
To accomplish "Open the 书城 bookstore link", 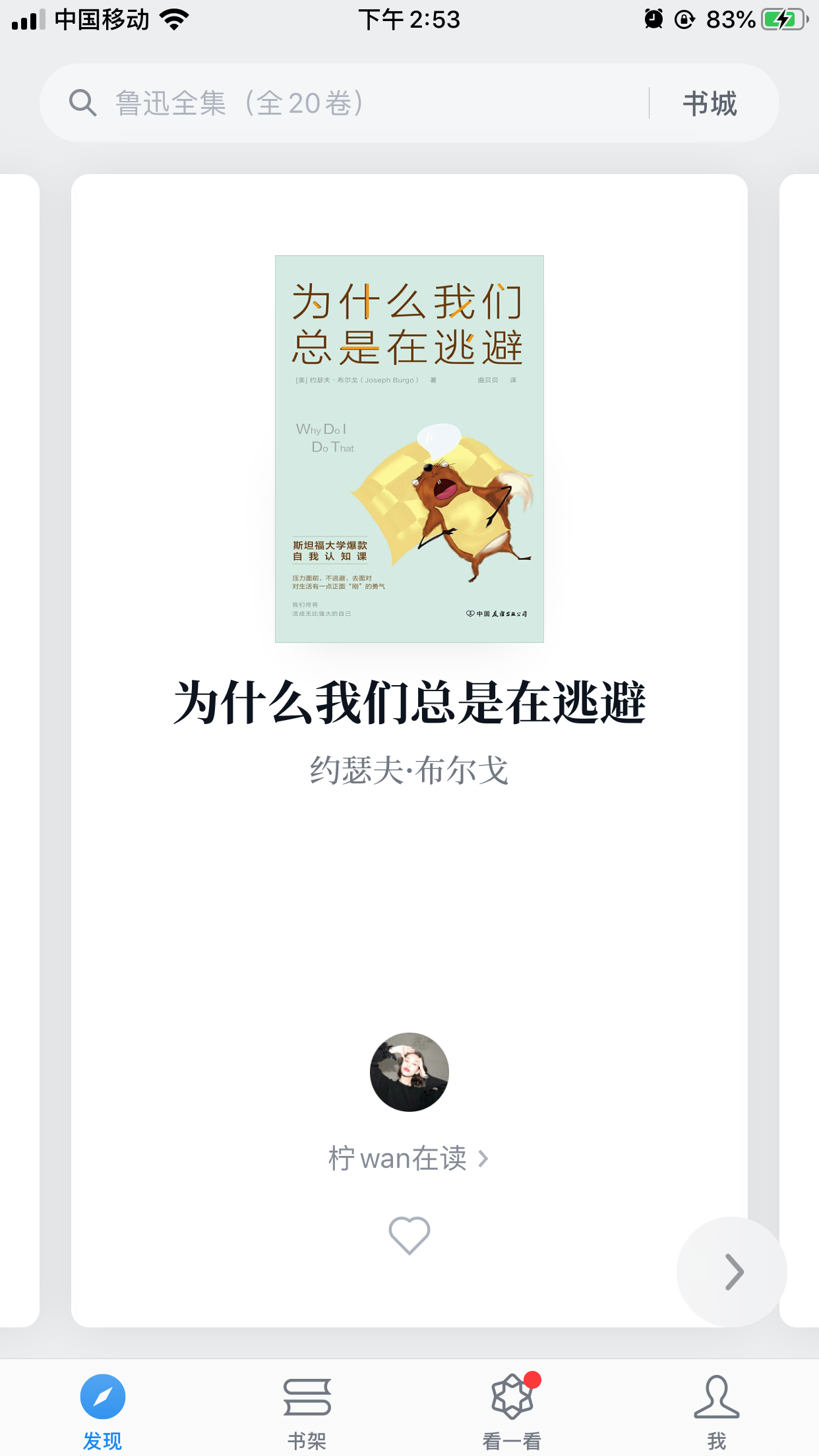I will (710, 102).
